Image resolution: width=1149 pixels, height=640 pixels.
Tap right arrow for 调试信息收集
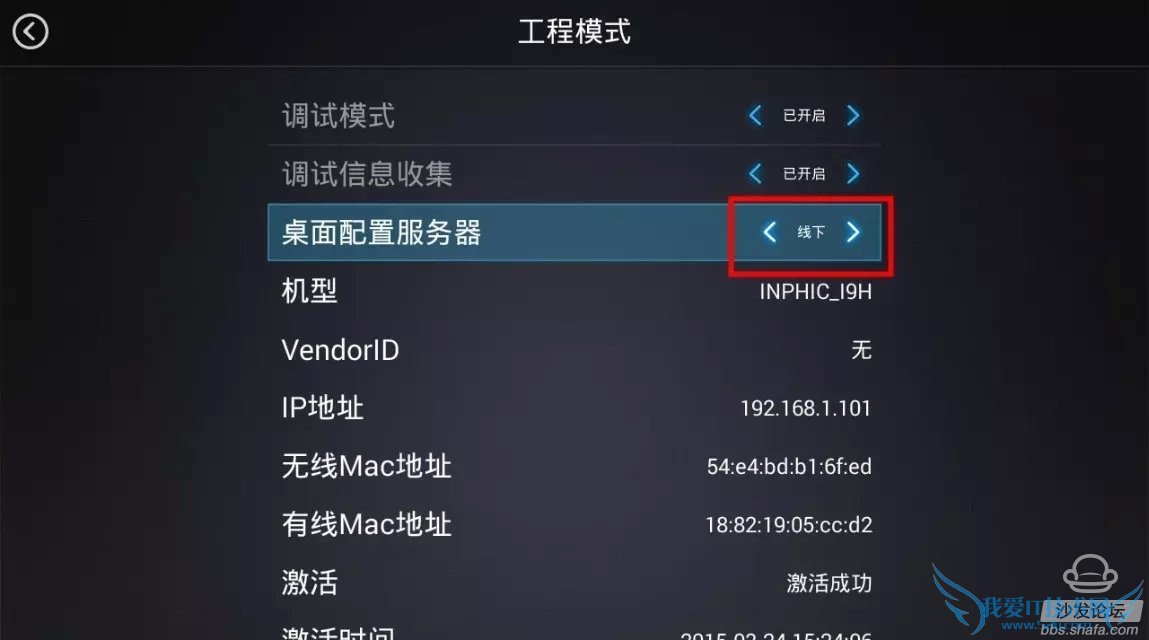(x=853, y=174)
